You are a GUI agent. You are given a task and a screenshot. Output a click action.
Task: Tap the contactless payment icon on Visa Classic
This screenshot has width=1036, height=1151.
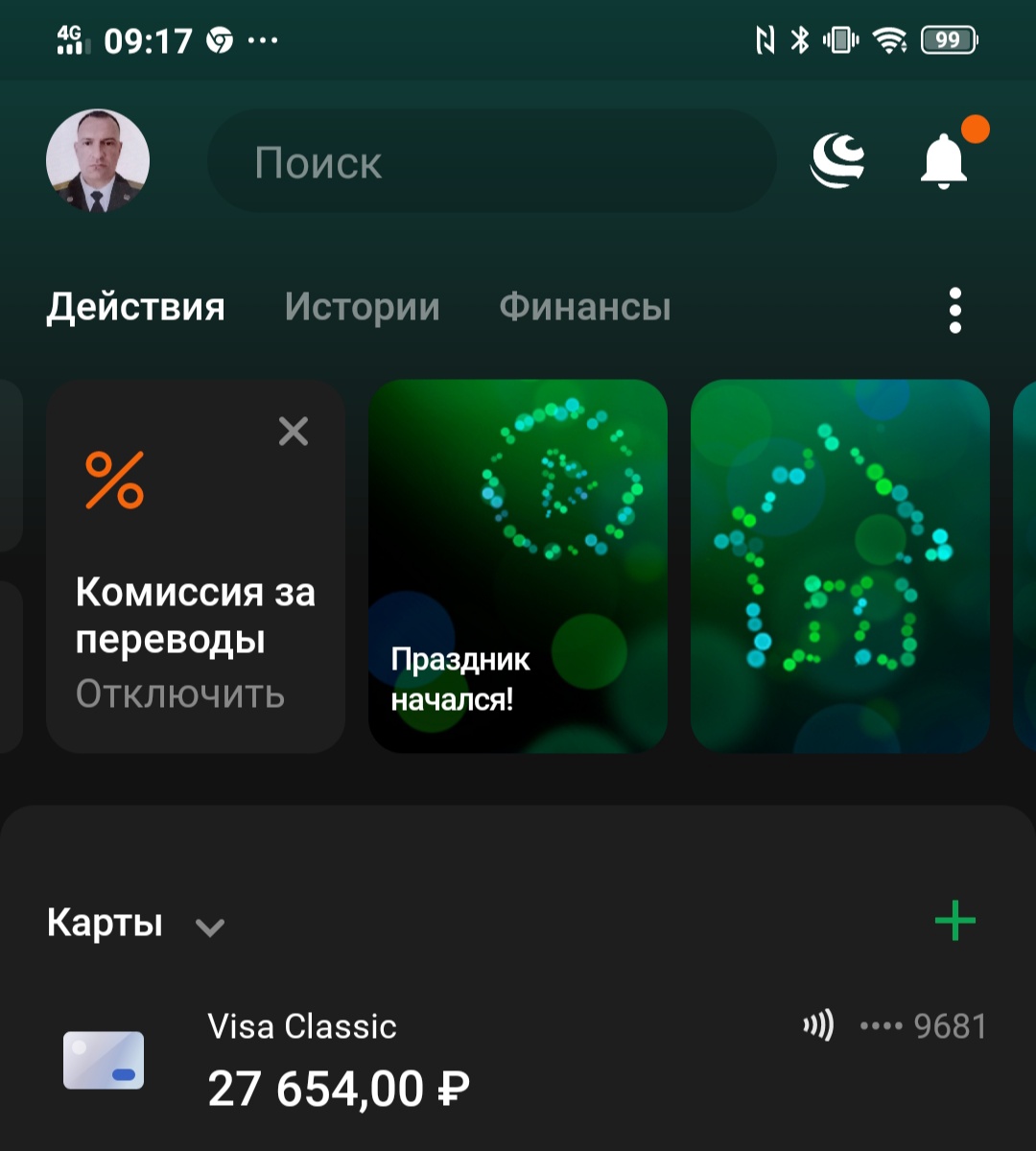click(x=817, y=1025)
